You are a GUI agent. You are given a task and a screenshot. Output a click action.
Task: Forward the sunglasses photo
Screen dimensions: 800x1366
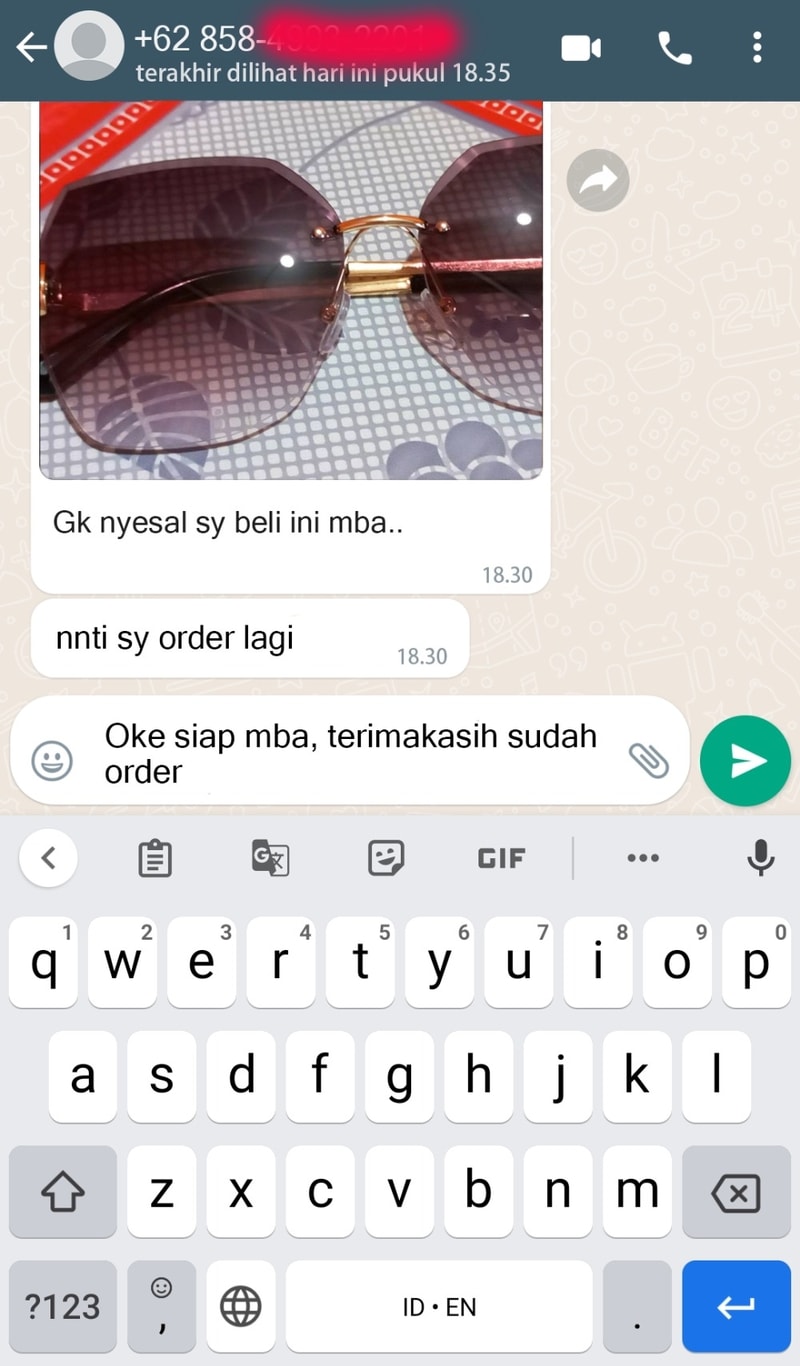598,180
